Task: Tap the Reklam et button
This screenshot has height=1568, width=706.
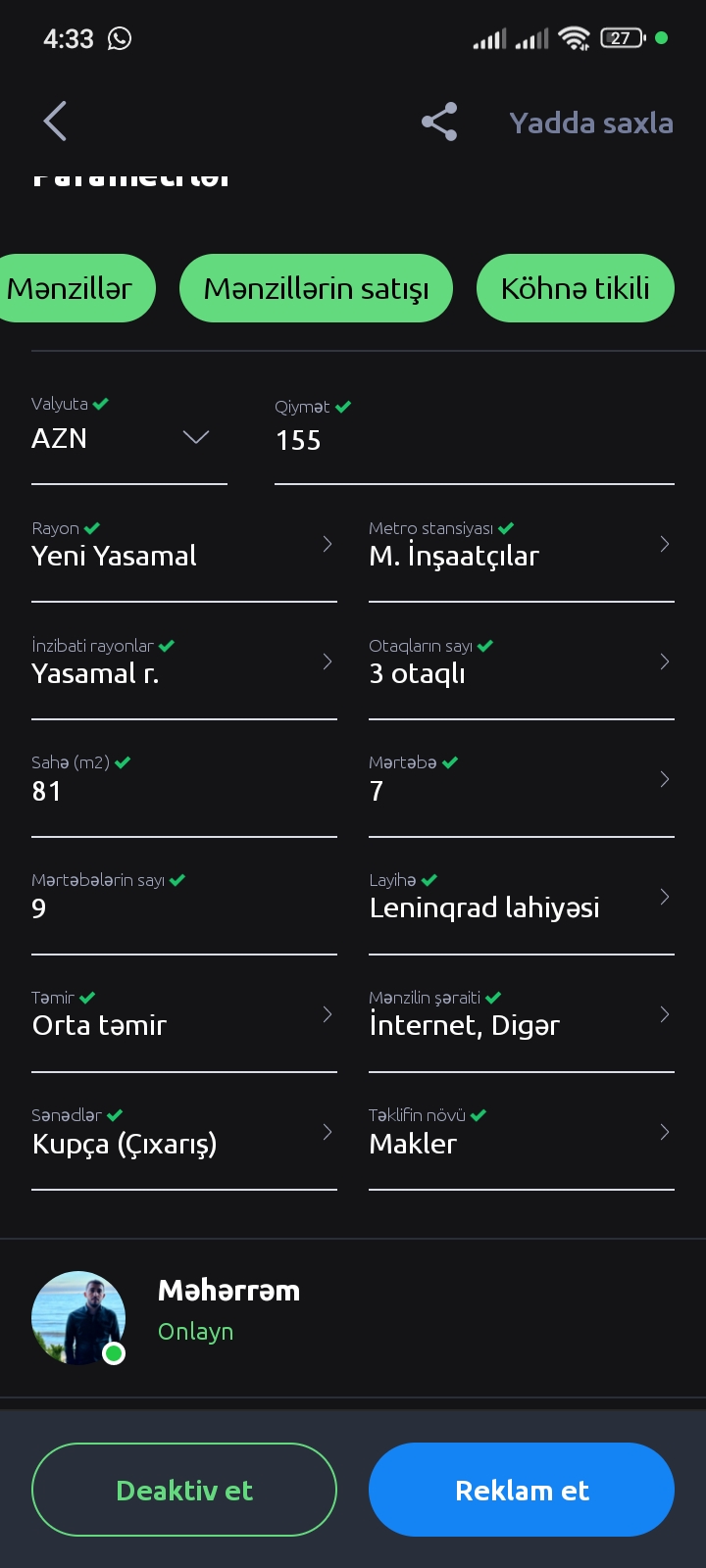Action: click(x=522, y=1490)
